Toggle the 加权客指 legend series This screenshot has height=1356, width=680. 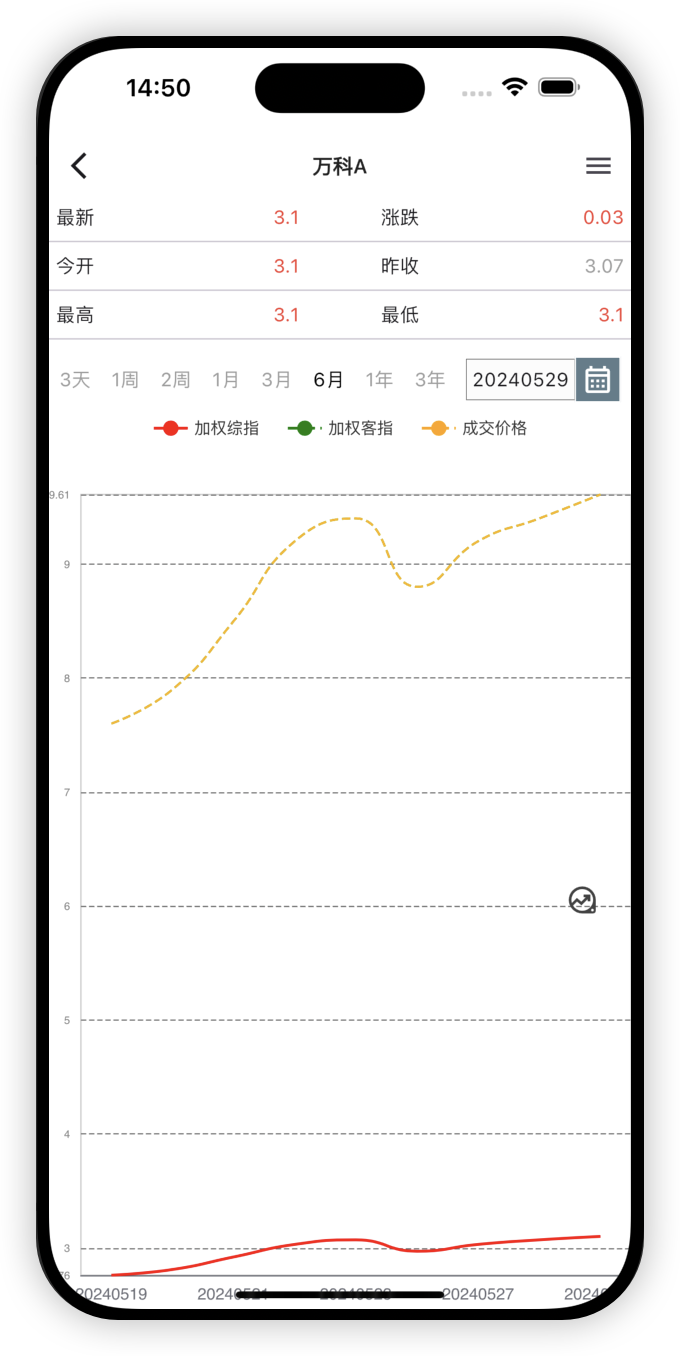(340, 428)
